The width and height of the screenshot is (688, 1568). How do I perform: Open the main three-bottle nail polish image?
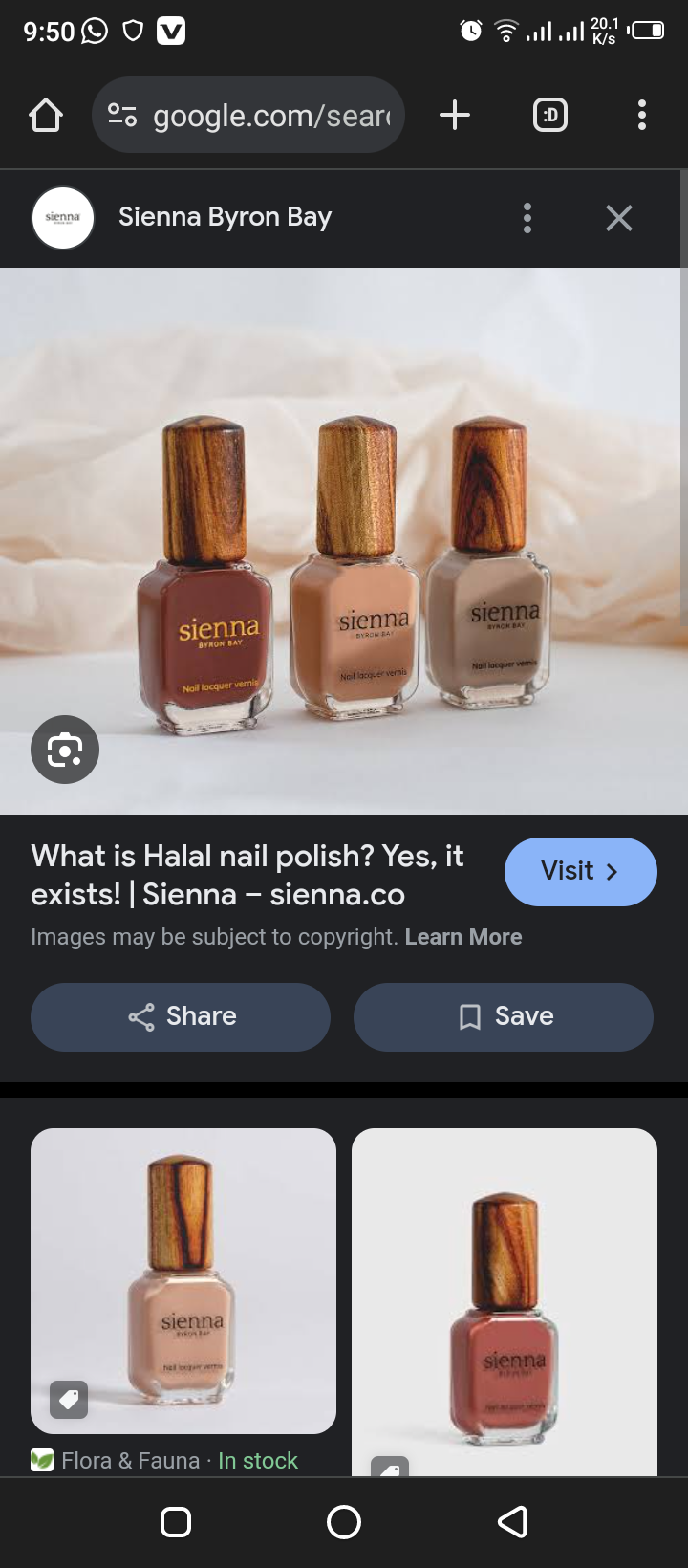(344, 555)
